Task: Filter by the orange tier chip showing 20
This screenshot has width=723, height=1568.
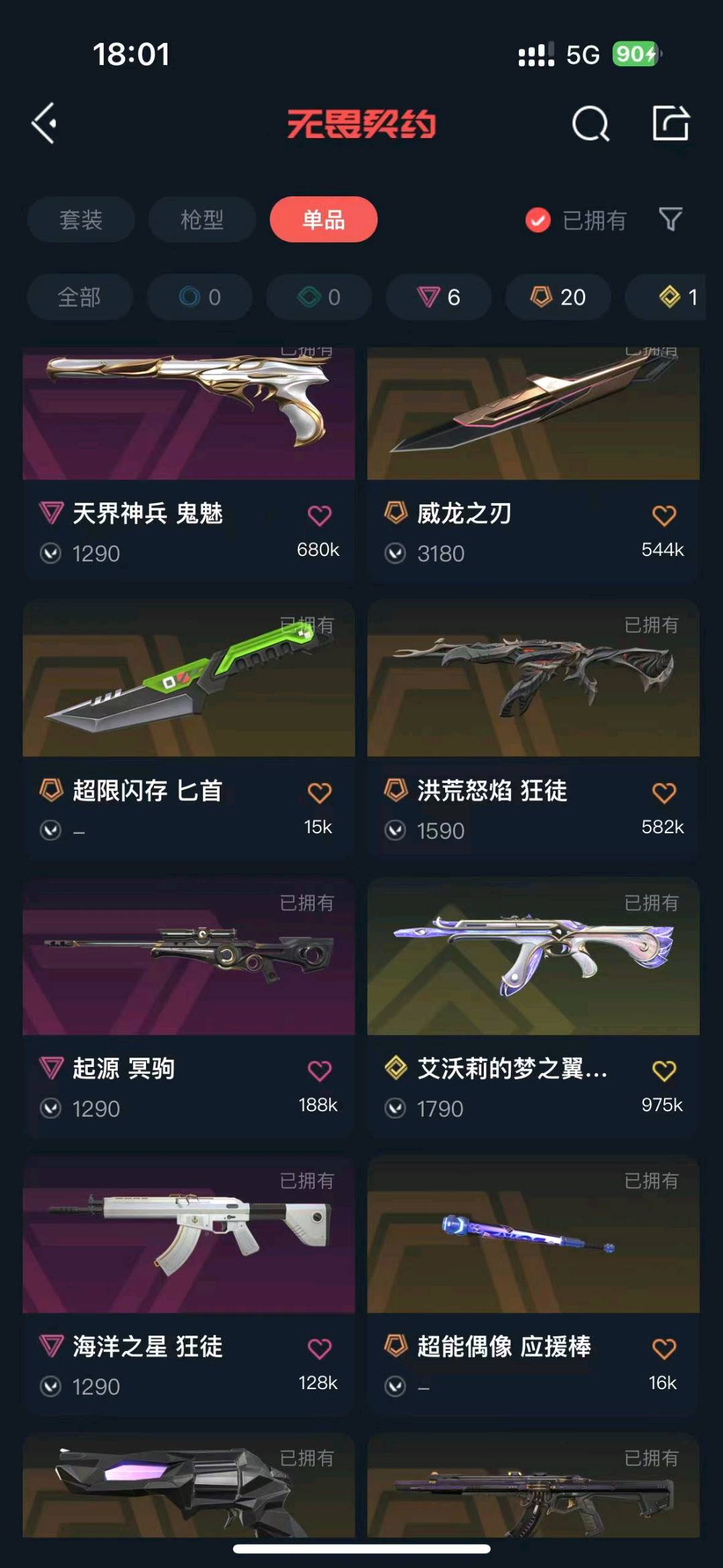Action: pyautogui.click(x=558, y=297)
